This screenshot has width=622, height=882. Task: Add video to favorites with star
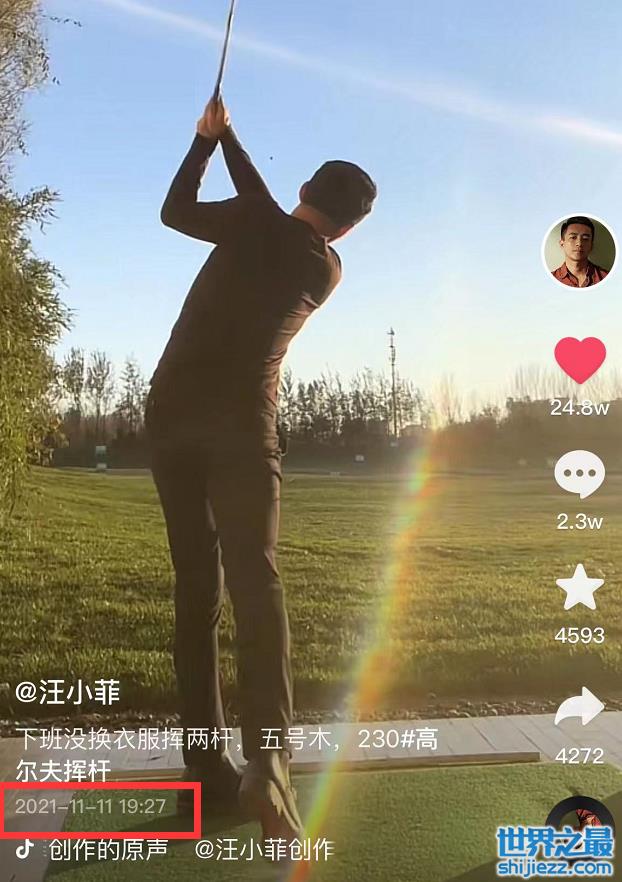coord(580,588)
